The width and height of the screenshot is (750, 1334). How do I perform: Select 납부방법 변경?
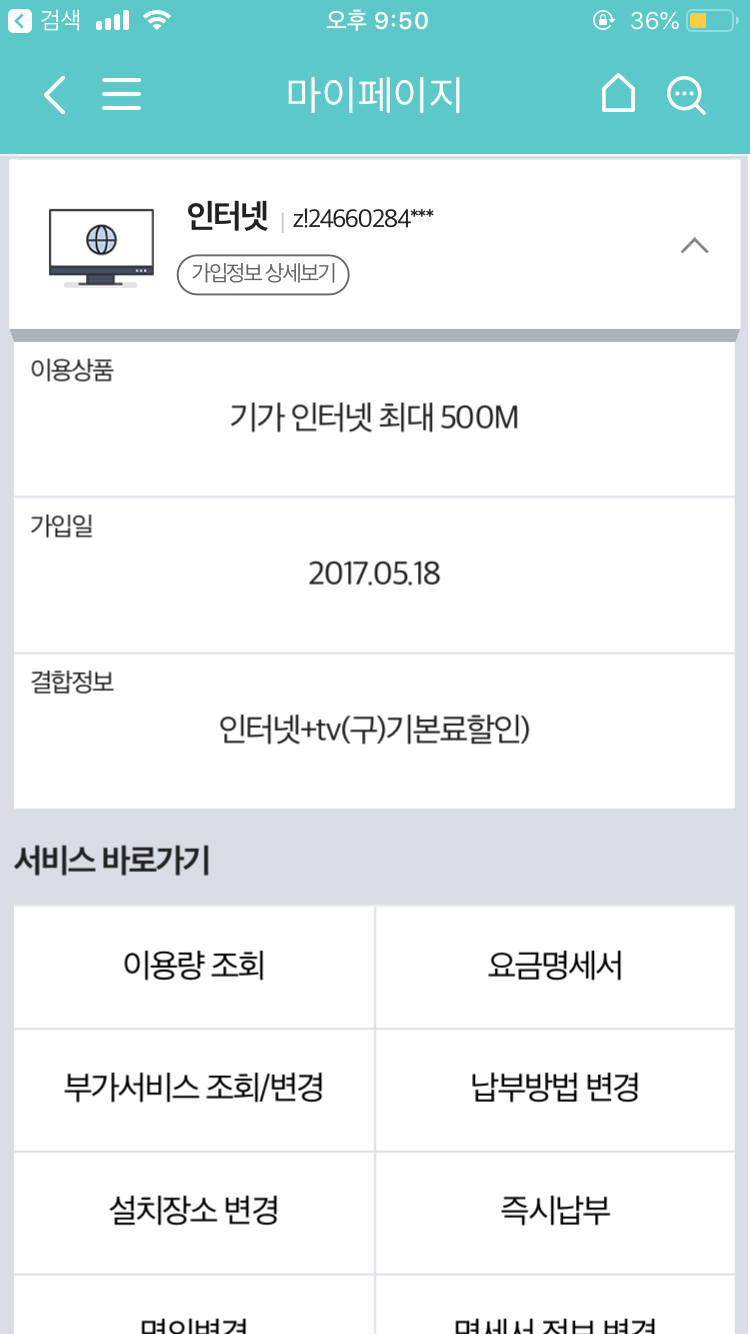click(x=555, y=1088)
